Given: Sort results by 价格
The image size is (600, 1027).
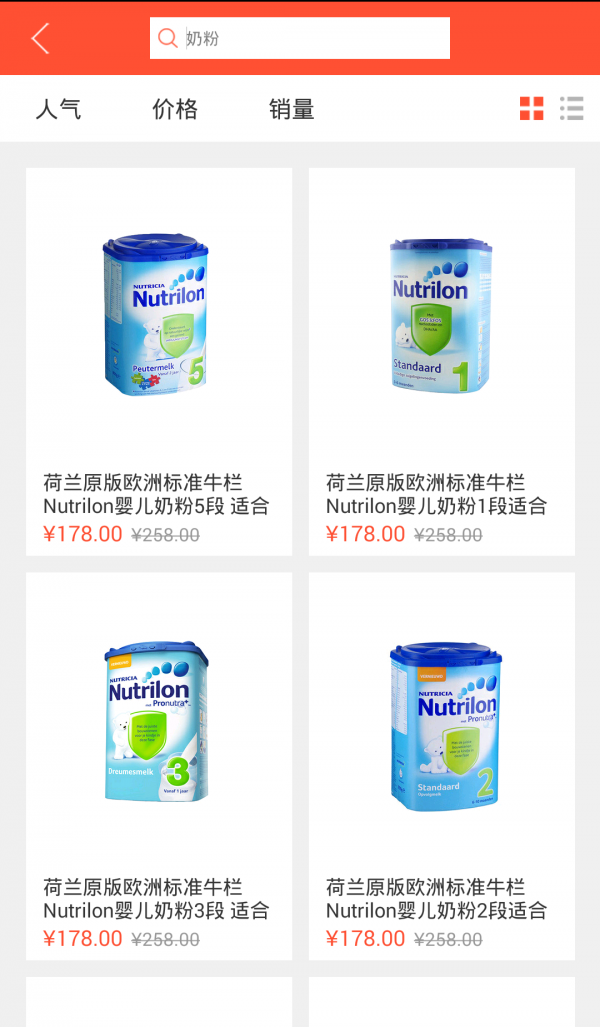Looking at the screenshot, I should [175, 109].
